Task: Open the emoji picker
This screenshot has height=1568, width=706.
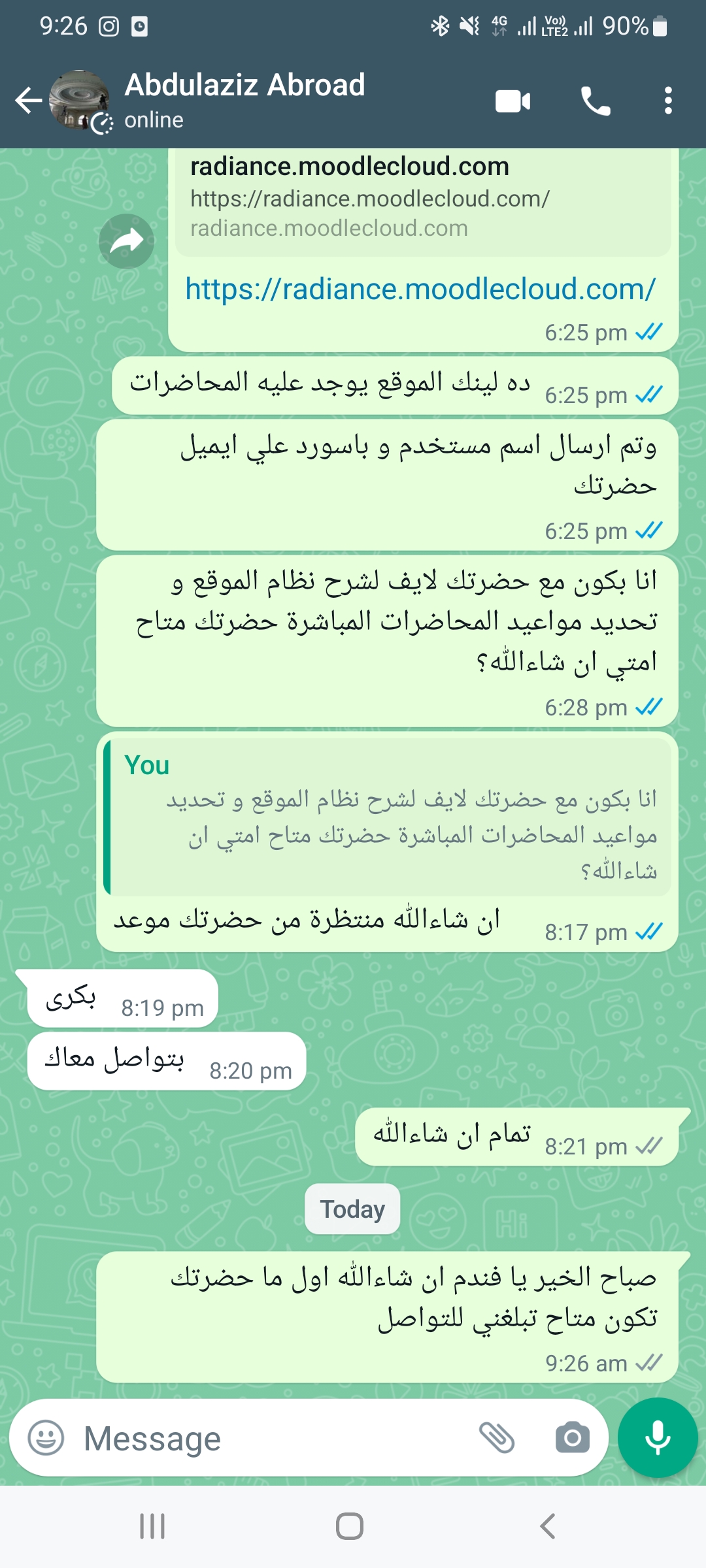Action: point(46,1438)
